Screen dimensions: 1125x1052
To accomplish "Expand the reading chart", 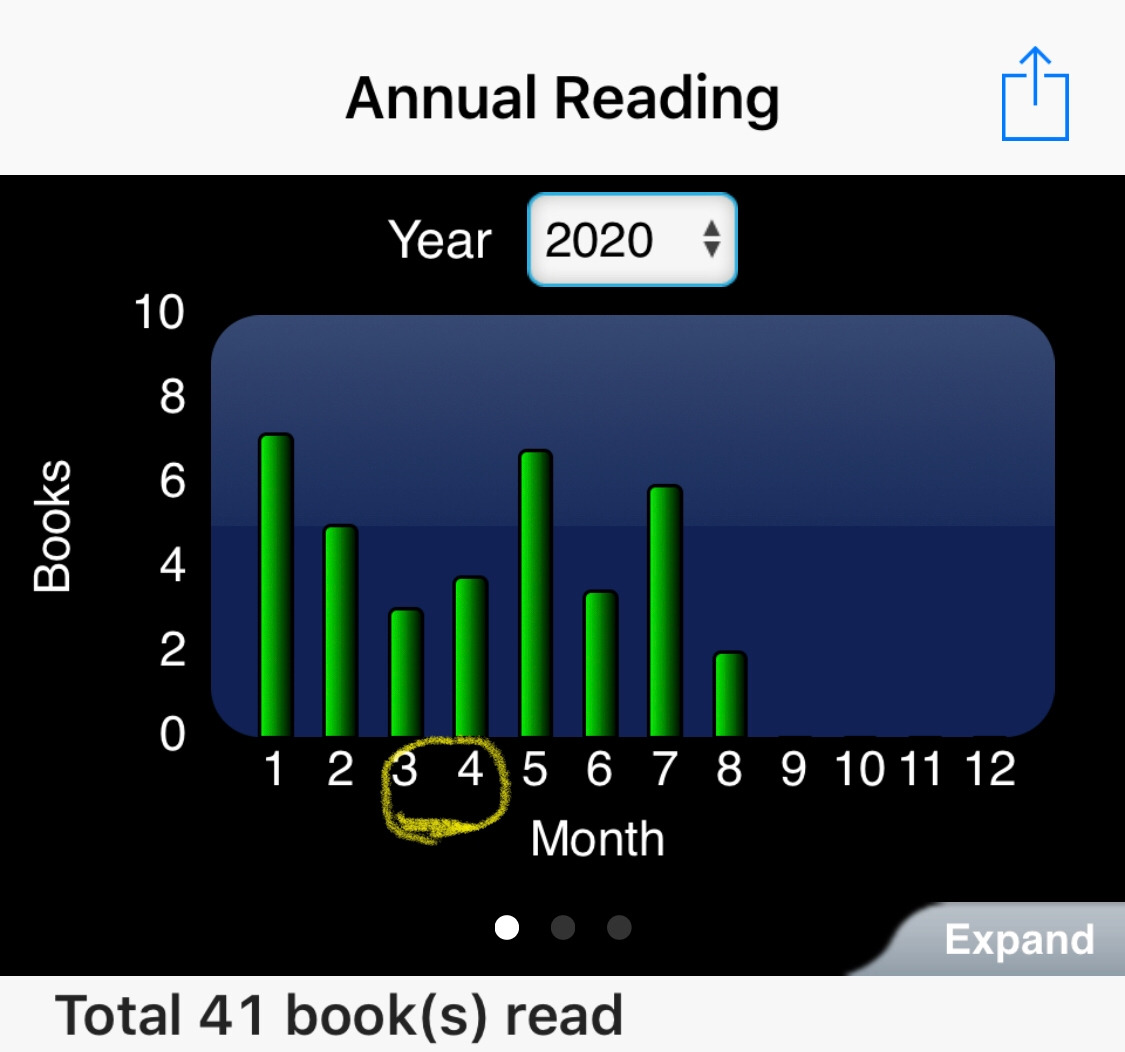I will point(1018,940).
